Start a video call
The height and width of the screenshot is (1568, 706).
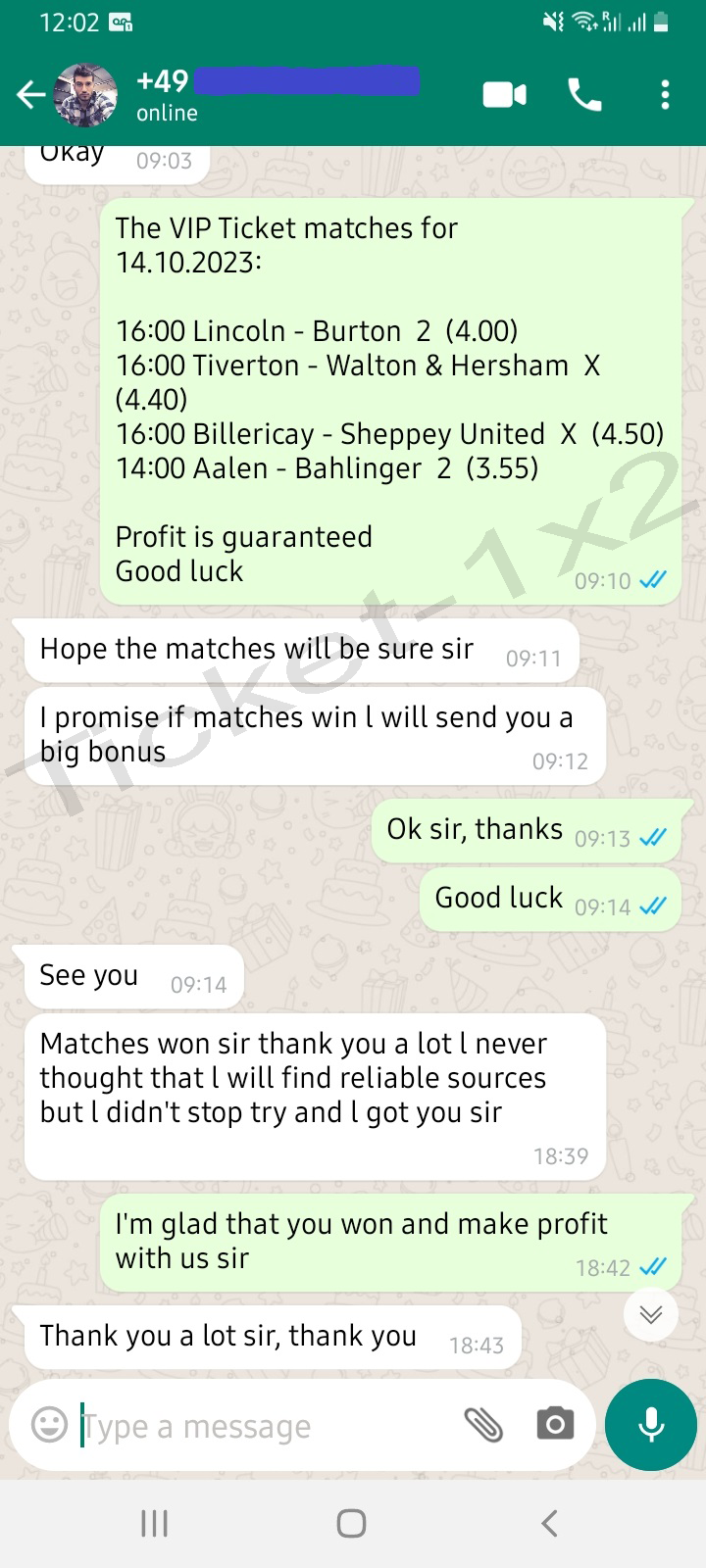(x=505, y=95)
